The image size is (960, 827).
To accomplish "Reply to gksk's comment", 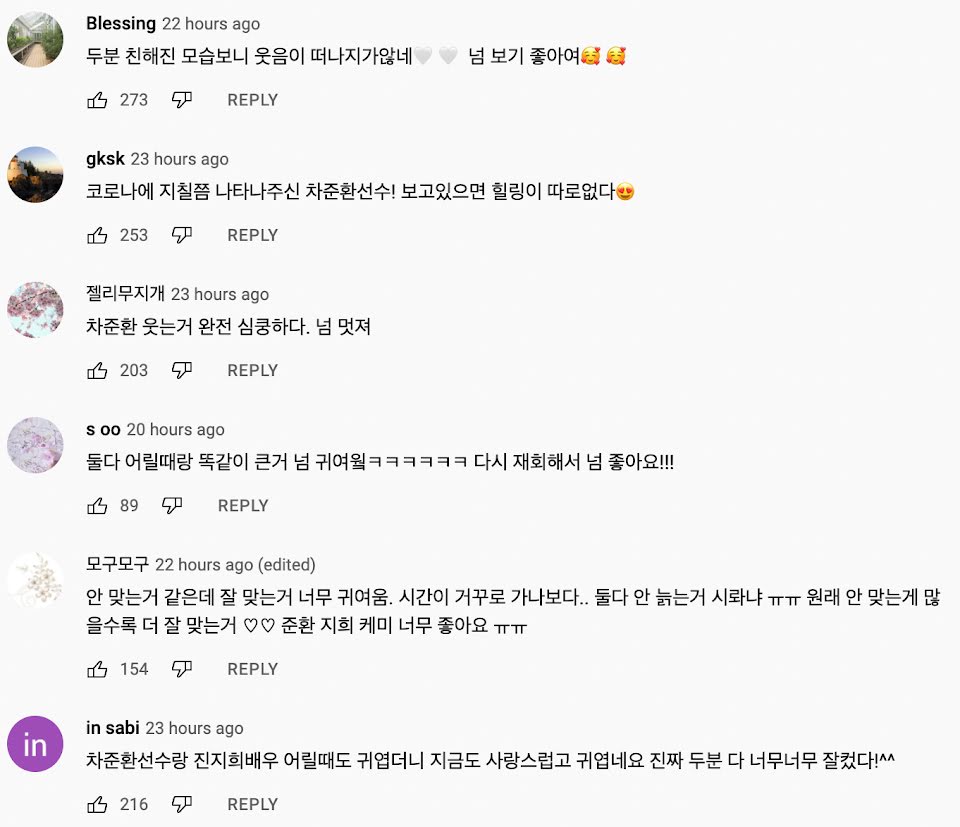I will 252,235.
